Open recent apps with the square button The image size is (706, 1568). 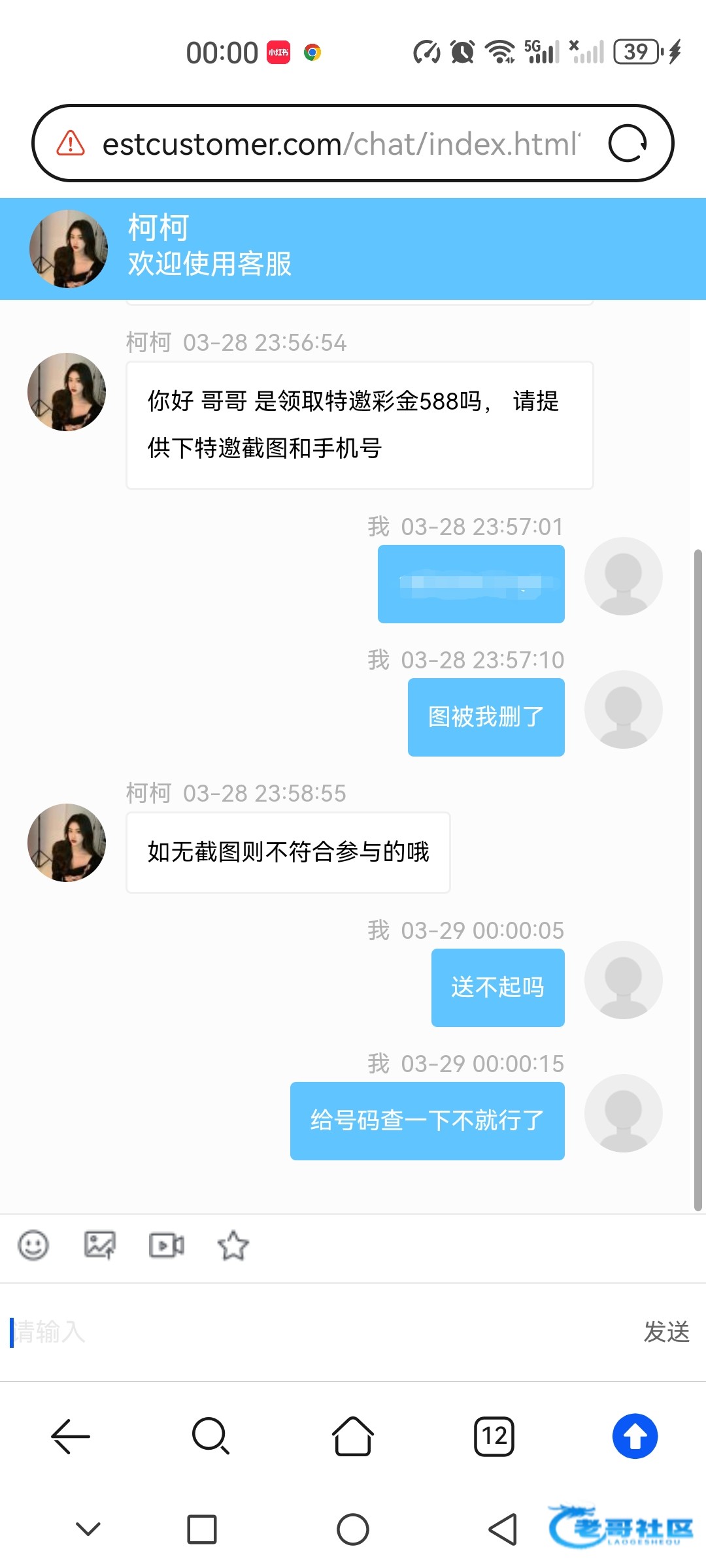[202, 1529]
